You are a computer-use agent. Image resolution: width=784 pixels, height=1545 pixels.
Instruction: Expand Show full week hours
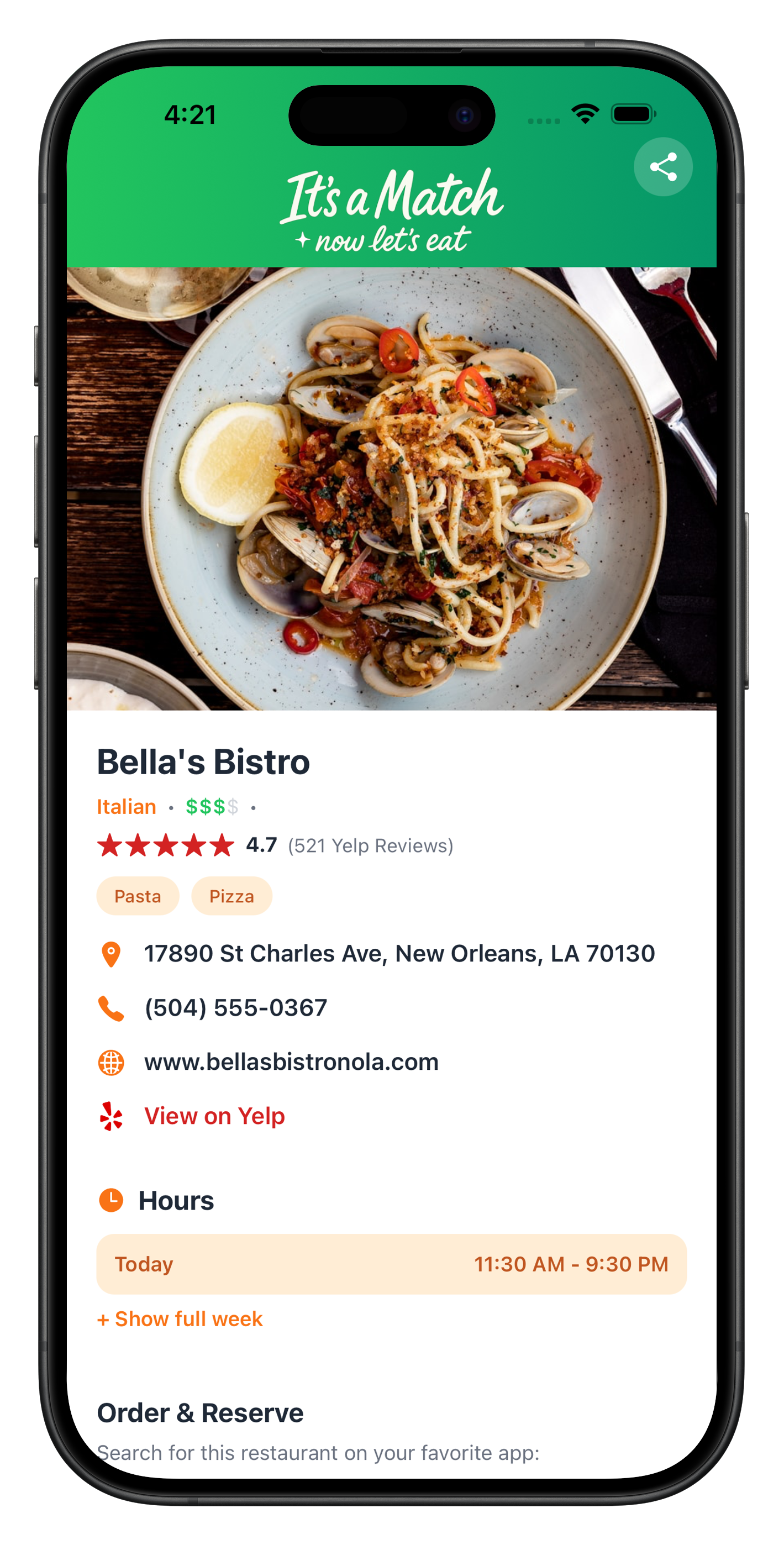pyautogui.click(x=181, y=1319)
